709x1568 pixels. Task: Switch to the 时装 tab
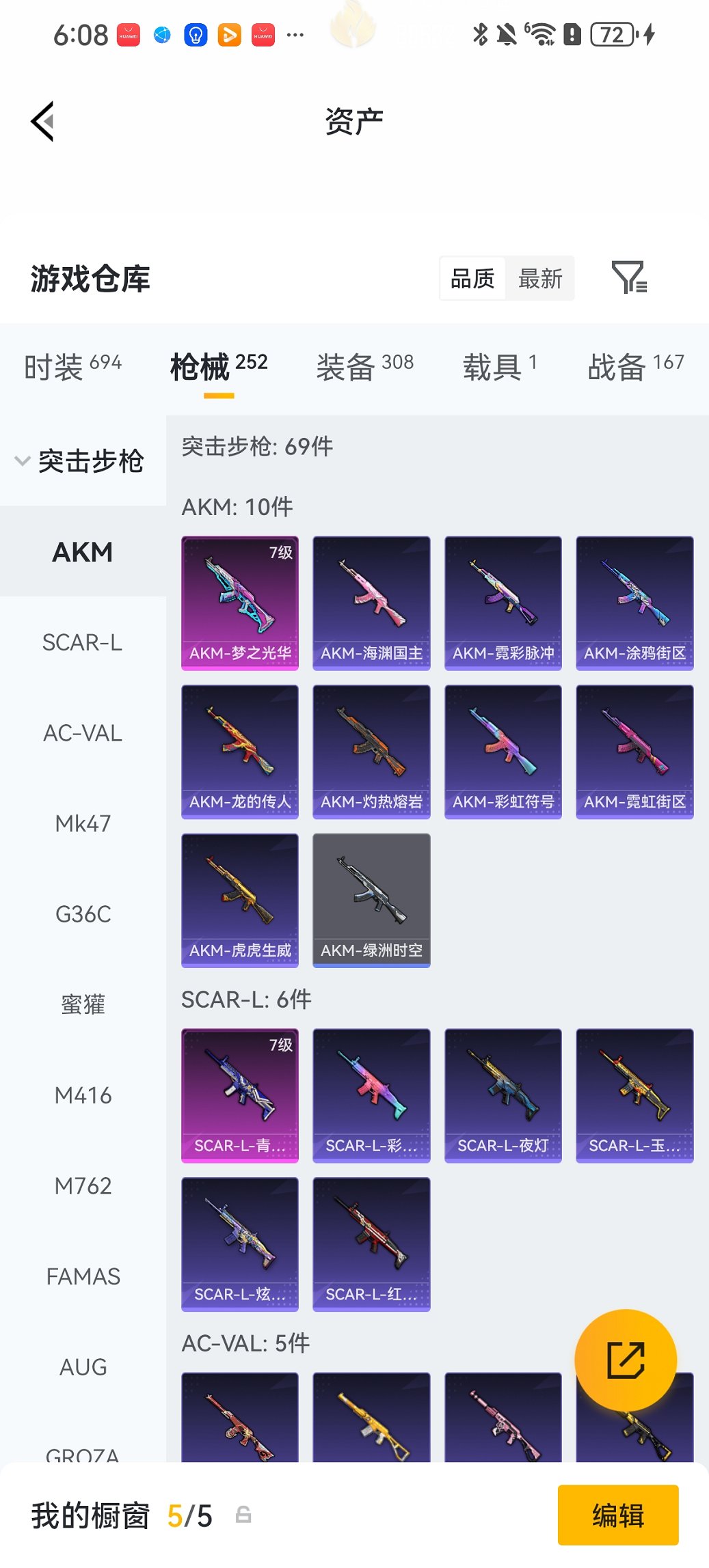point(72,366)
